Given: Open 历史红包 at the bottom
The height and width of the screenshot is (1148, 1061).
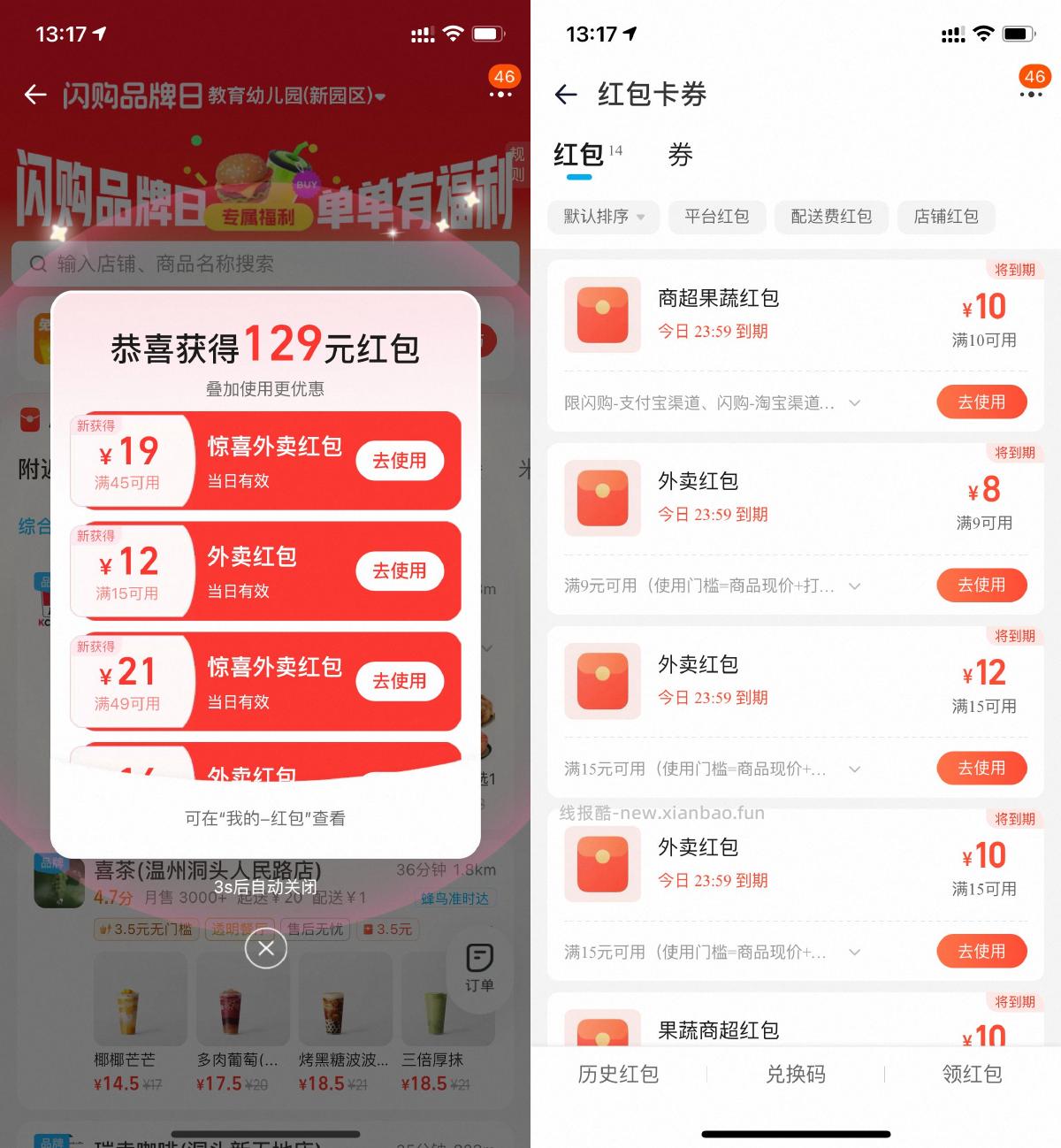Looking at the screenshot, I should pos(618,1074).
